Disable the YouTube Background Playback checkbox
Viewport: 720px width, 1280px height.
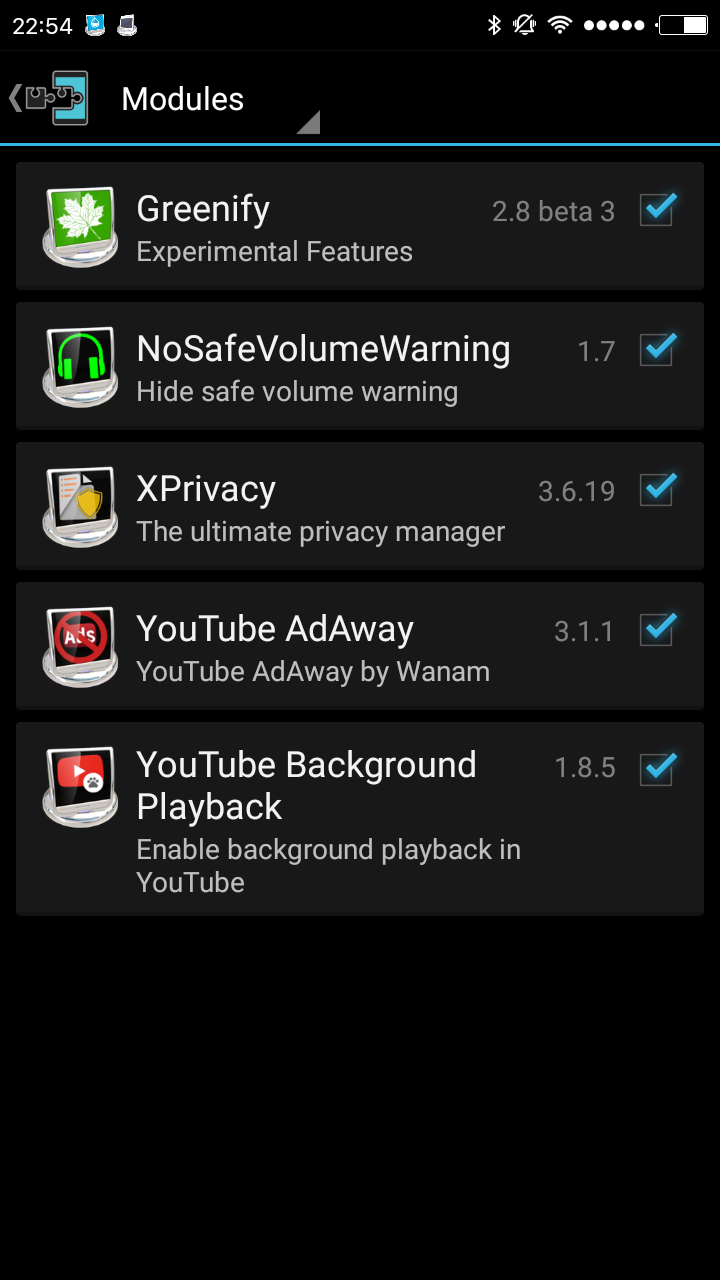click(657, 769)
